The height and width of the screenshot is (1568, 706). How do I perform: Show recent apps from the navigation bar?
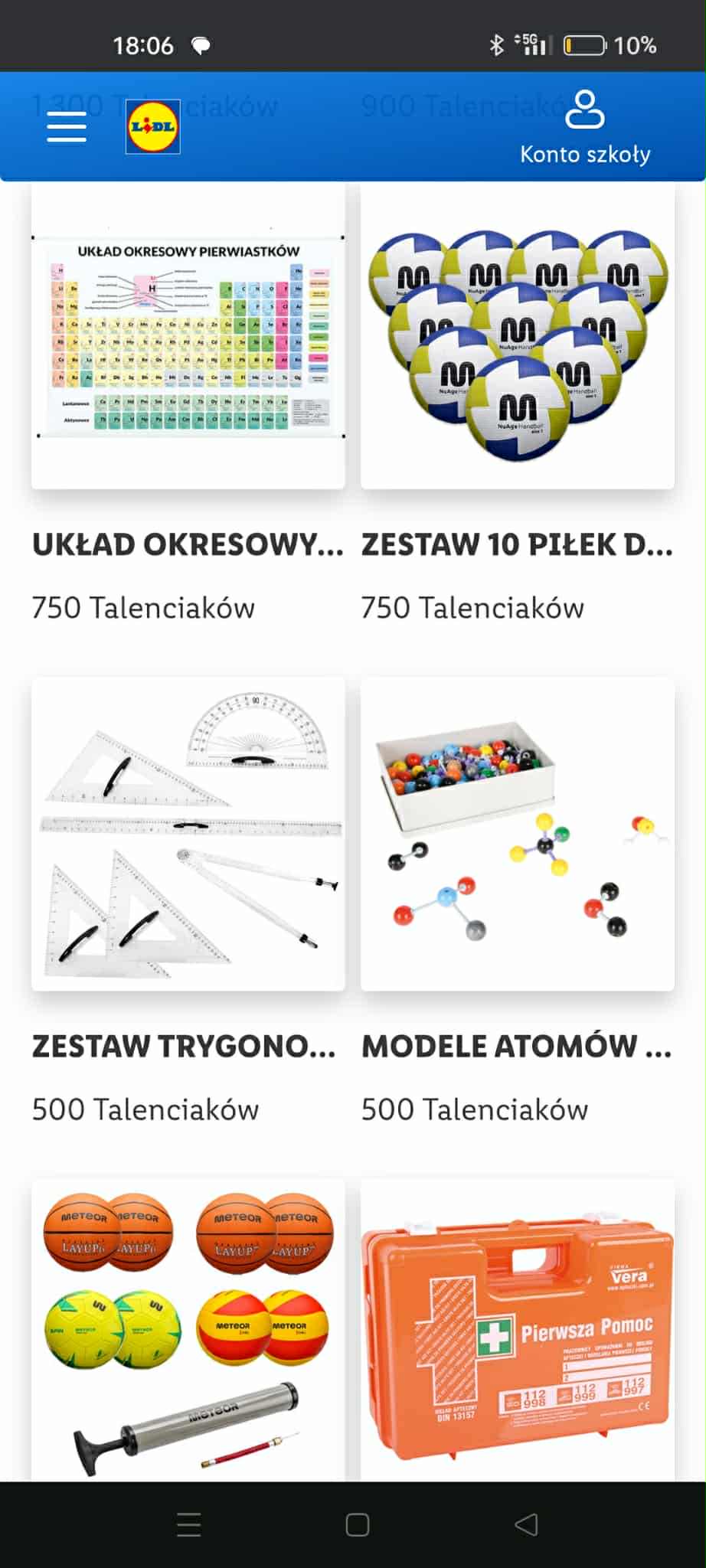point(189,1524)
